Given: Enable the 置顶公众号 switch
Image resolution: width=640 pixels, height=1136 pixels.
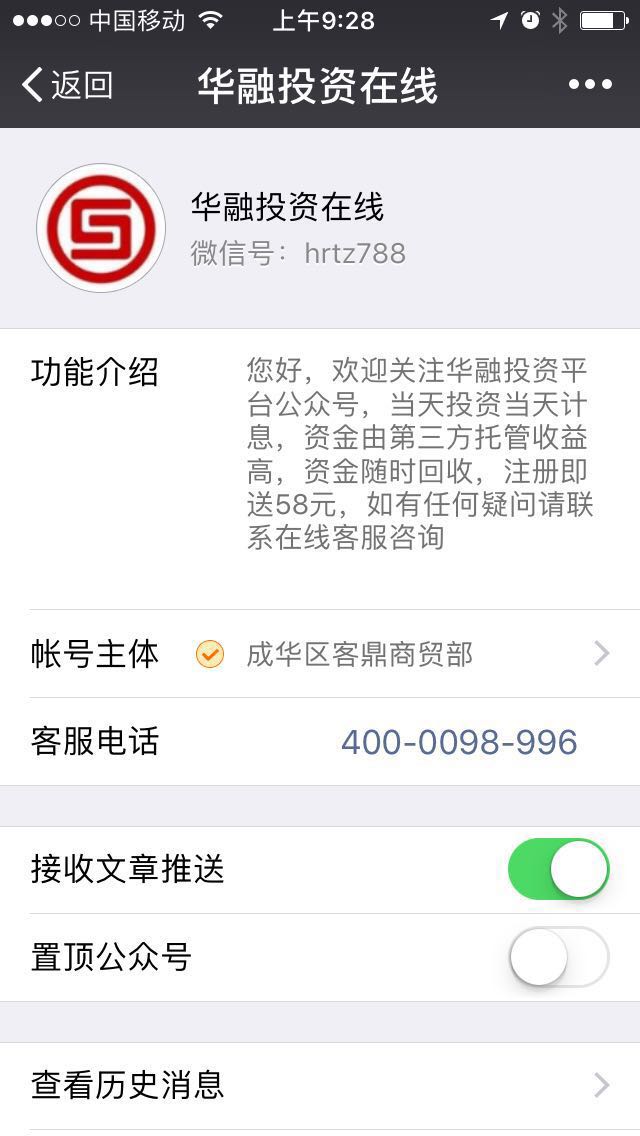Looking at the screenshot, I should [x=558, y=957].
